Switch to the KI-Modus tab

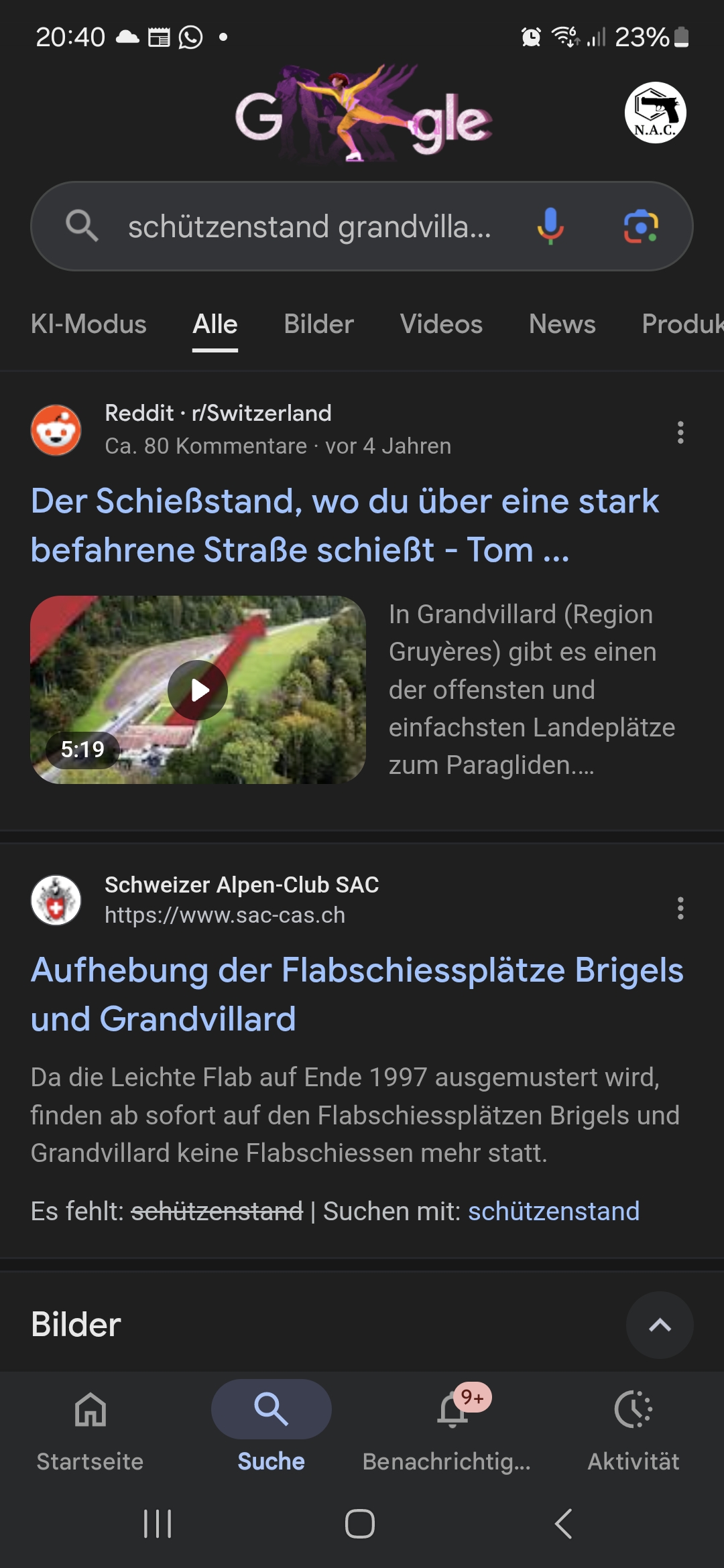coord(88,324)
